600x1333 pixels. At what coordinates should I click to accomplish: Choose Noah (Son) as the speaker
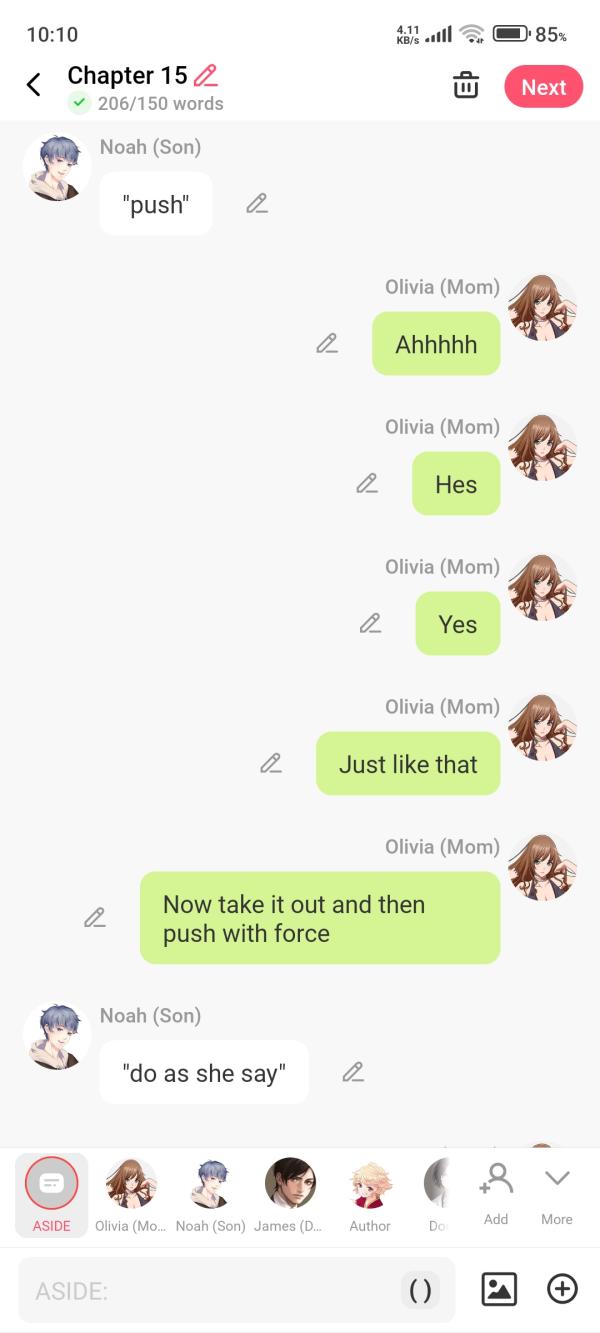click(x=210, y=1193)
